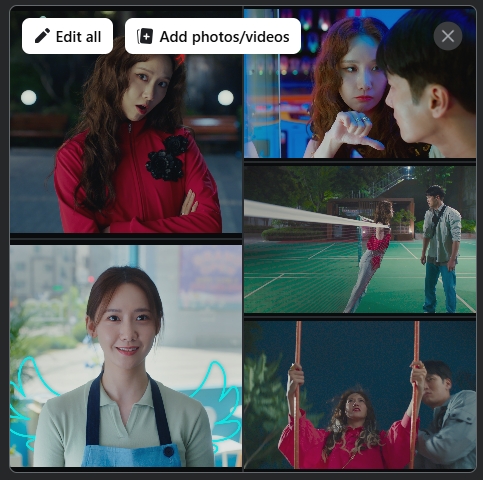Open the photo on the tennis court
The height and width of the screenshot is (480, 483).
point(360,239)
